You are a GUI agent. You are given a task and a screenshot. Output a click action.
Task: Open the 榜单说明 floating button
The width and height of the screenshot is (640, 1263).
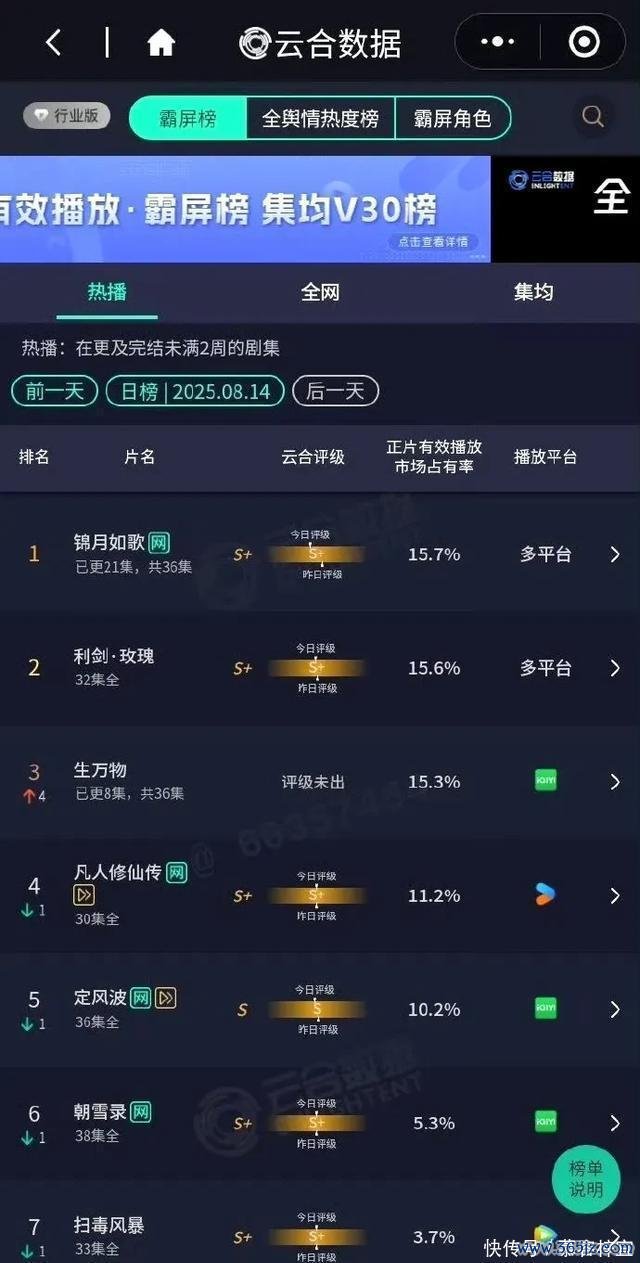[x=586, y=1179]
